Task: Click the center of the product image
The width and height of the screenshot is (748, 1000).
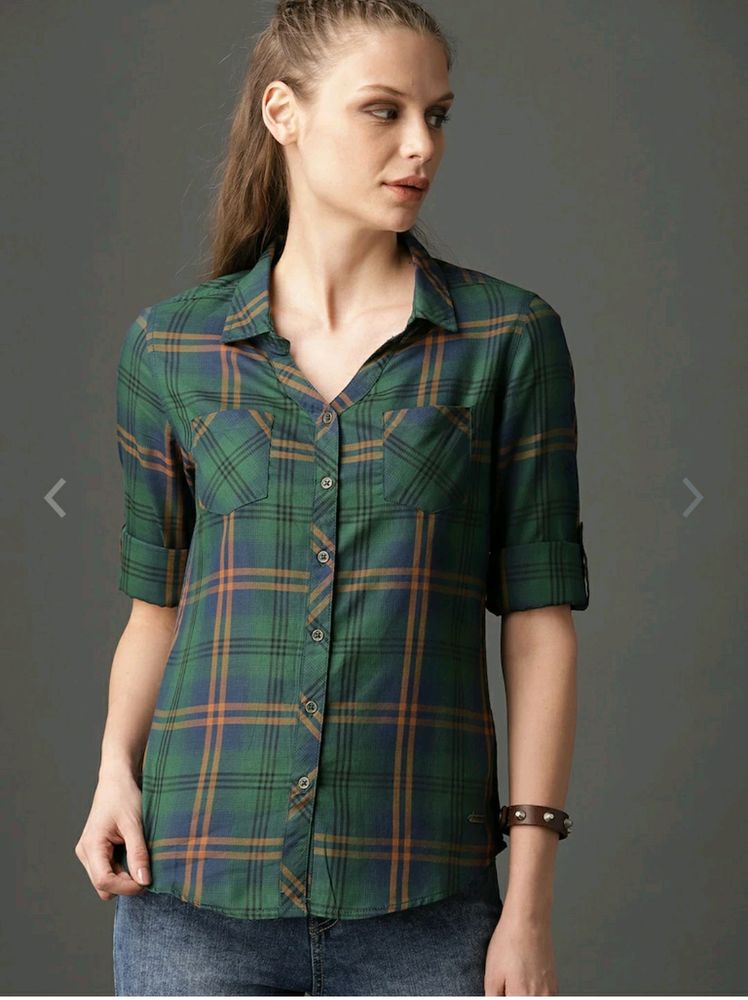Action: [x=374, y=500]
